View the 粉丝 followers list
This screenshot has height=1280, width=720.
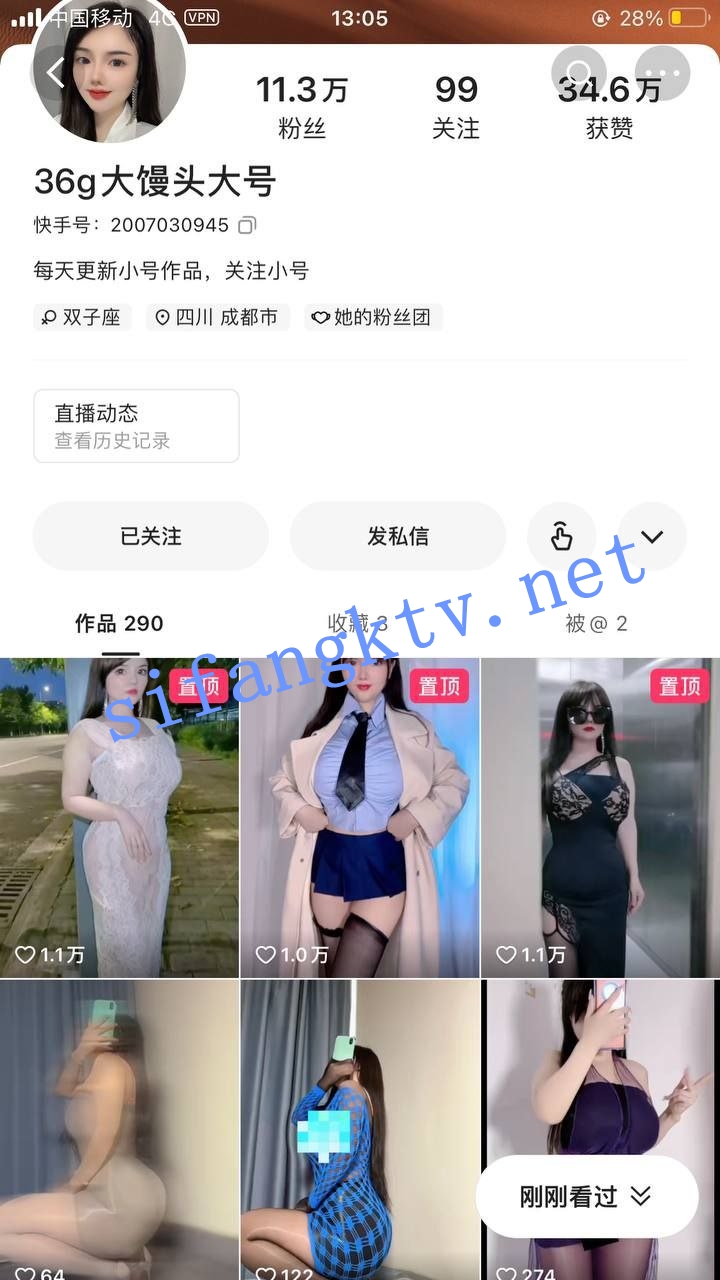click(x=301, y=106)
